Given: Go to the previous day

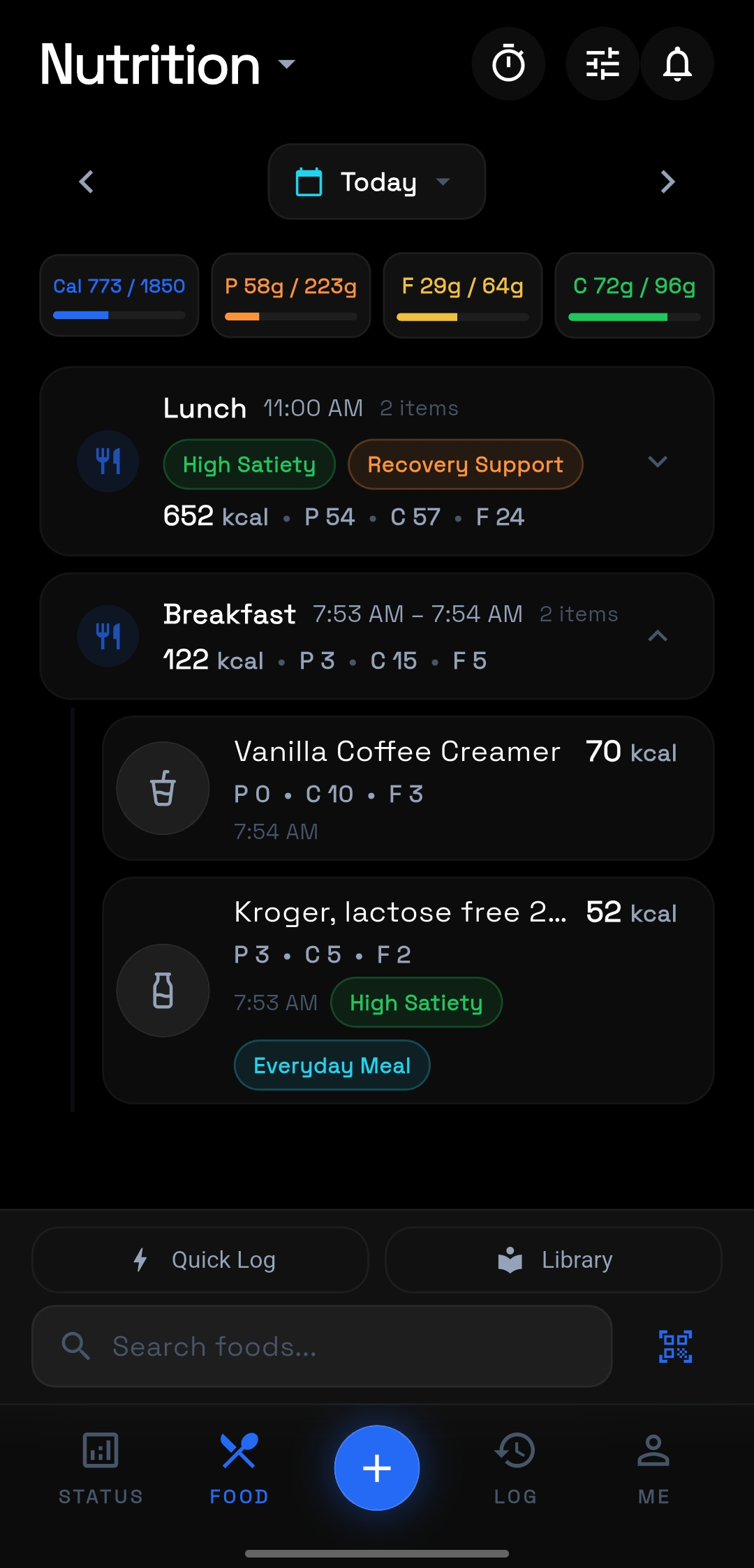Looking at the screenshot, I should (87, 182).
